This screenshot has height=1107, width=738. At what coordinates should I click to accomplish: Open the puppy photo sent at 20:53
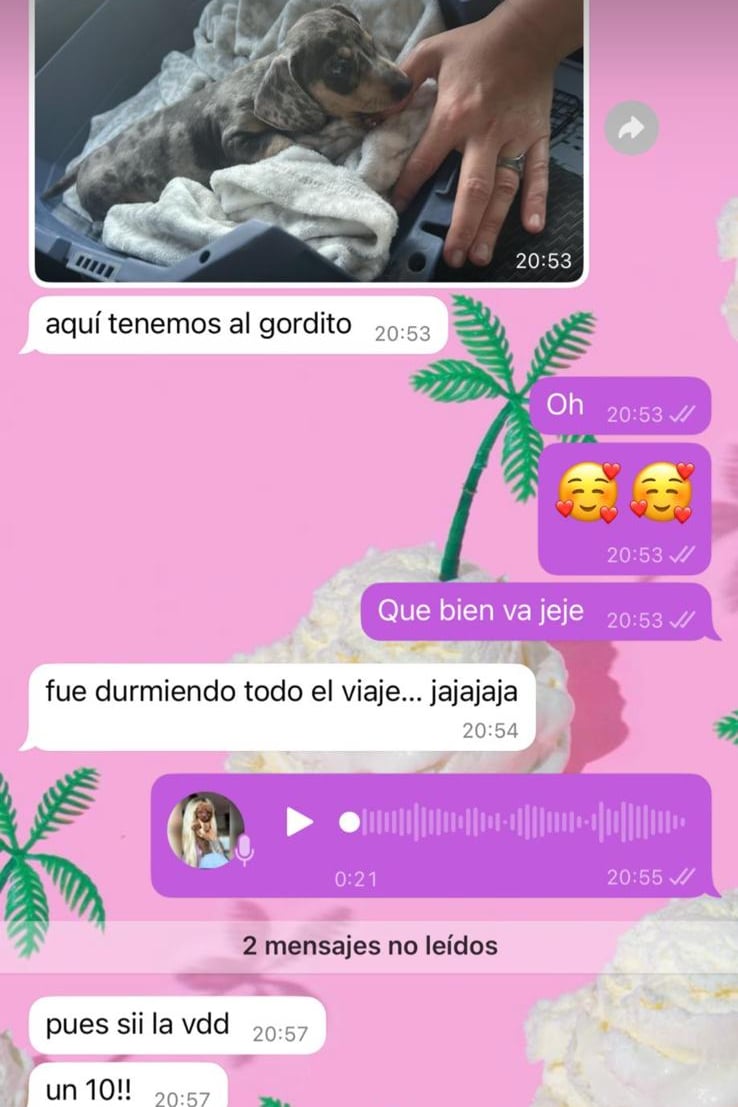pyautogui.click(x=308, y=140)
